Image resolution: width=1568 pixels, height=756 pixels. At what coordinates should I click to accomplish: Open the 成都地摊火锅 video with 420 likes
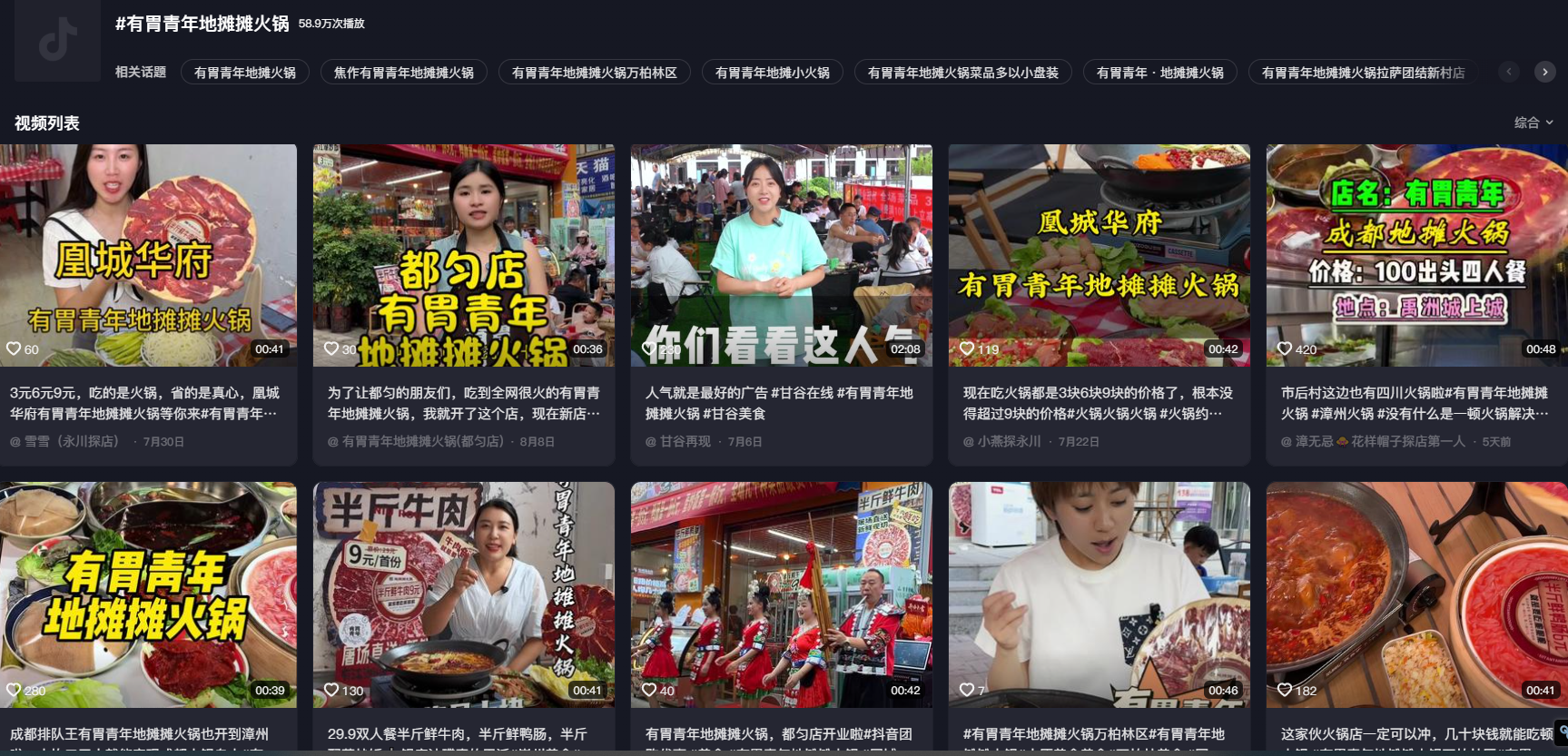coord(1416,255)
